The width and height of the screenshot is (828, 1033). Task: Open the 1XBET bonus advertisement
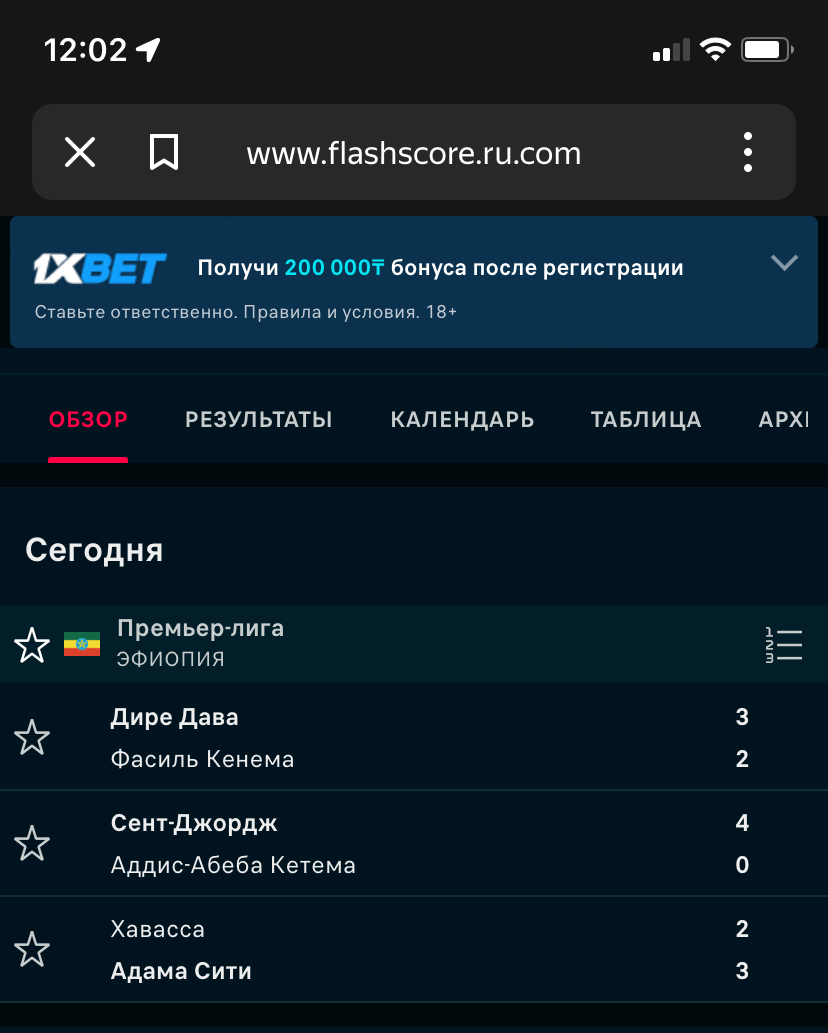(x=400, y=282)
